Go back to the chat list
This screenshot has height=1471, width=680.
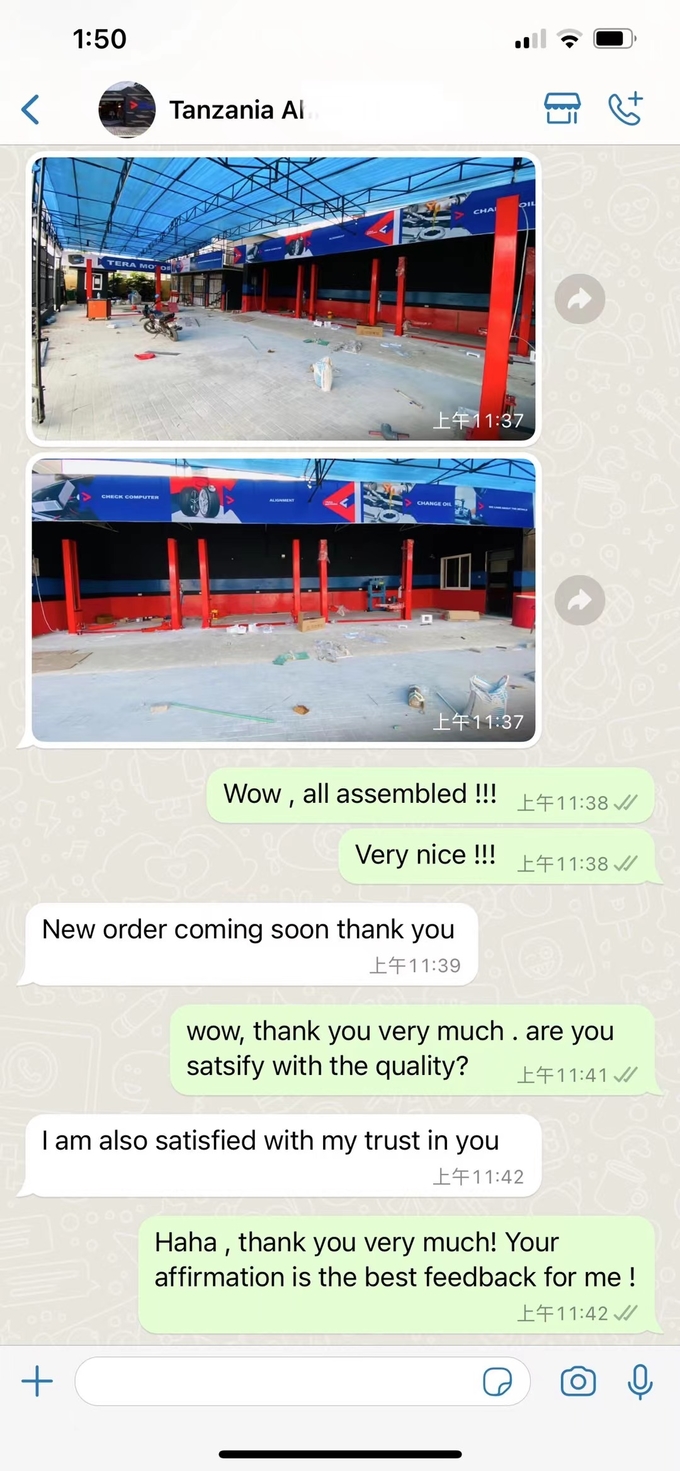click(x=31, y=109)
